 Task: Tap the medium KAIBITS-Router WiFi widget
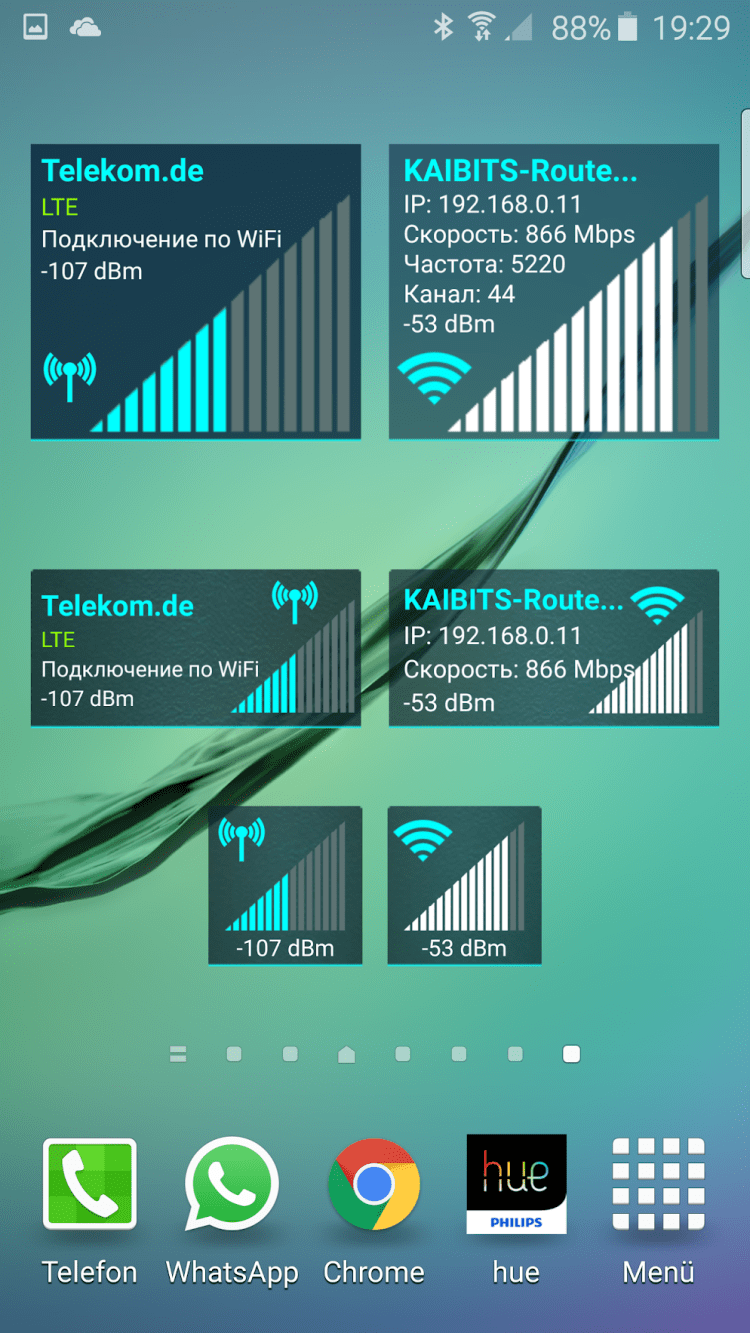553,647
